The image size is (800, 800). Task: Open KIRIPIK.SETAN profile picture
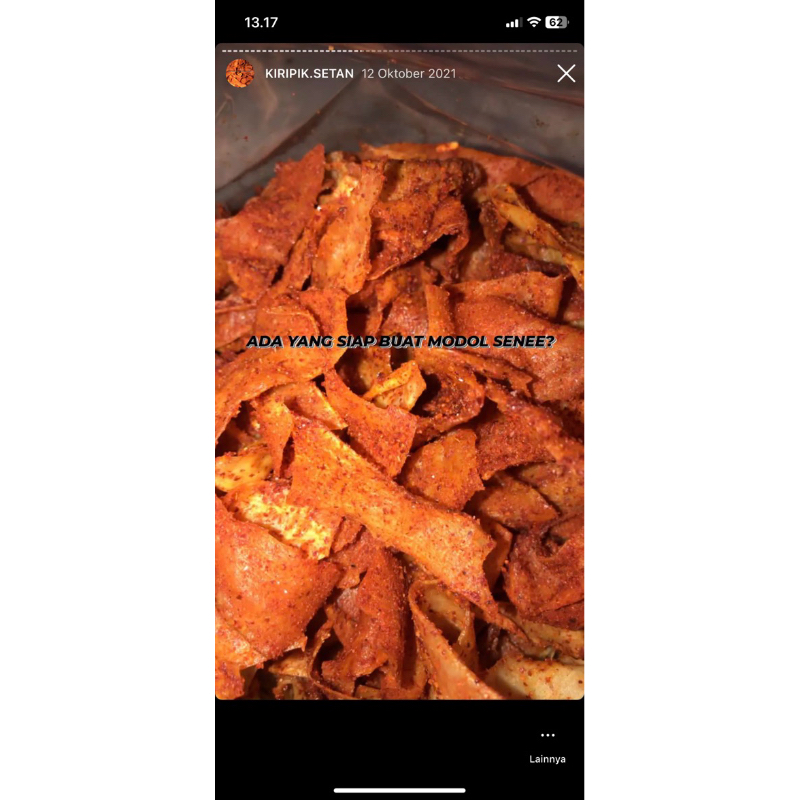point(240,73)
